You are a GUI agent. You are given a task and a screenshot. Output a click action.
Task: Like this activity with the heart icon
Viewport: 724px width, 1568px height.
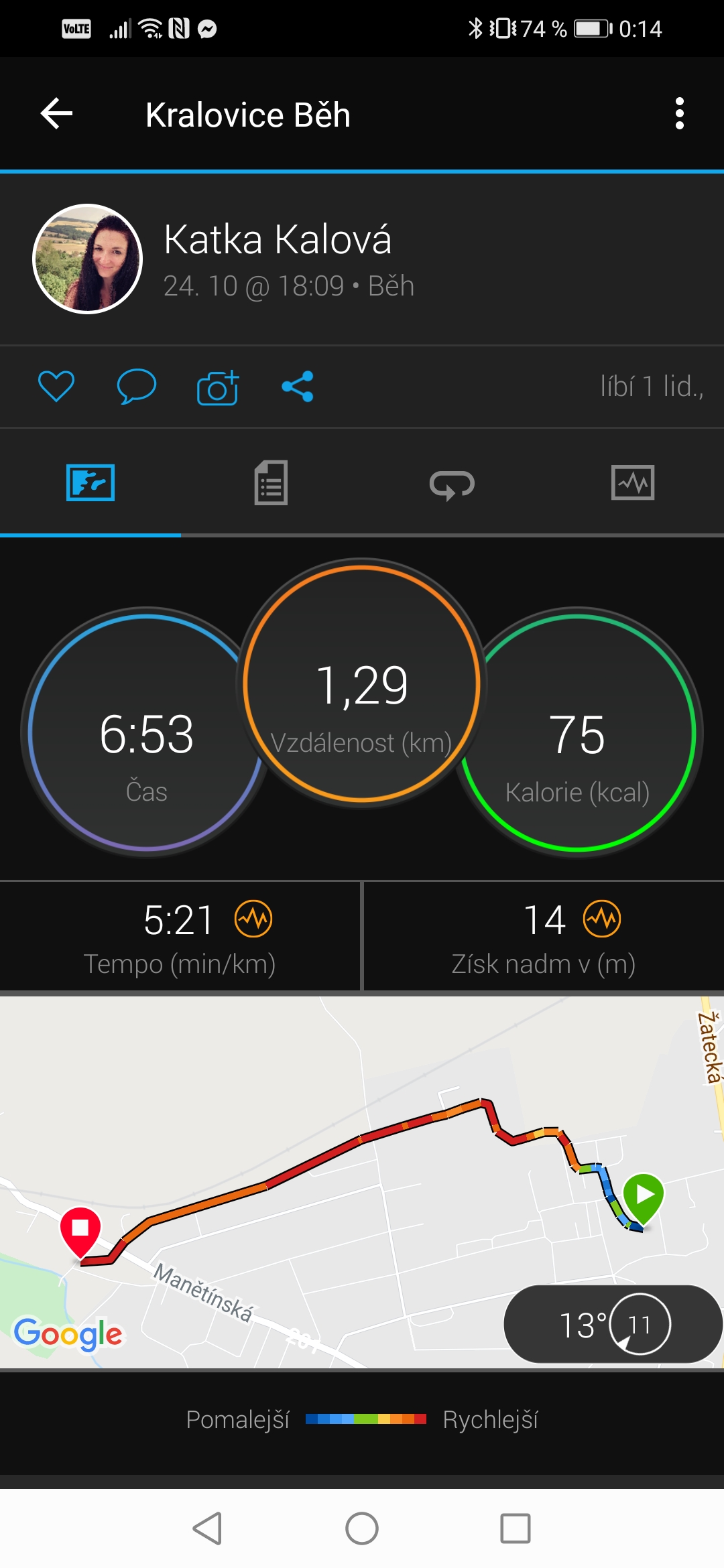[56, 386]
